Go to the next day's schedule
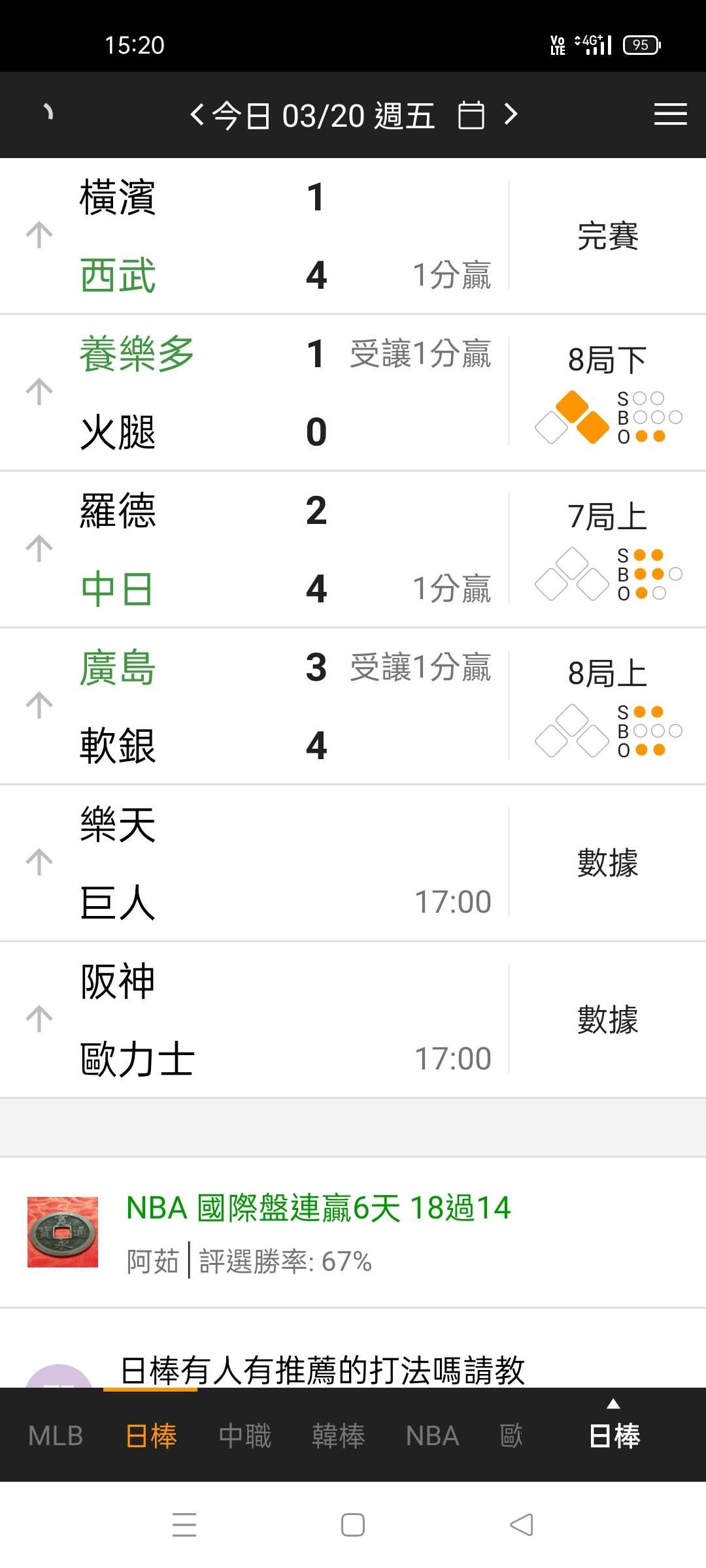The width and height of the screenshot is (706, 1568). 511,115
